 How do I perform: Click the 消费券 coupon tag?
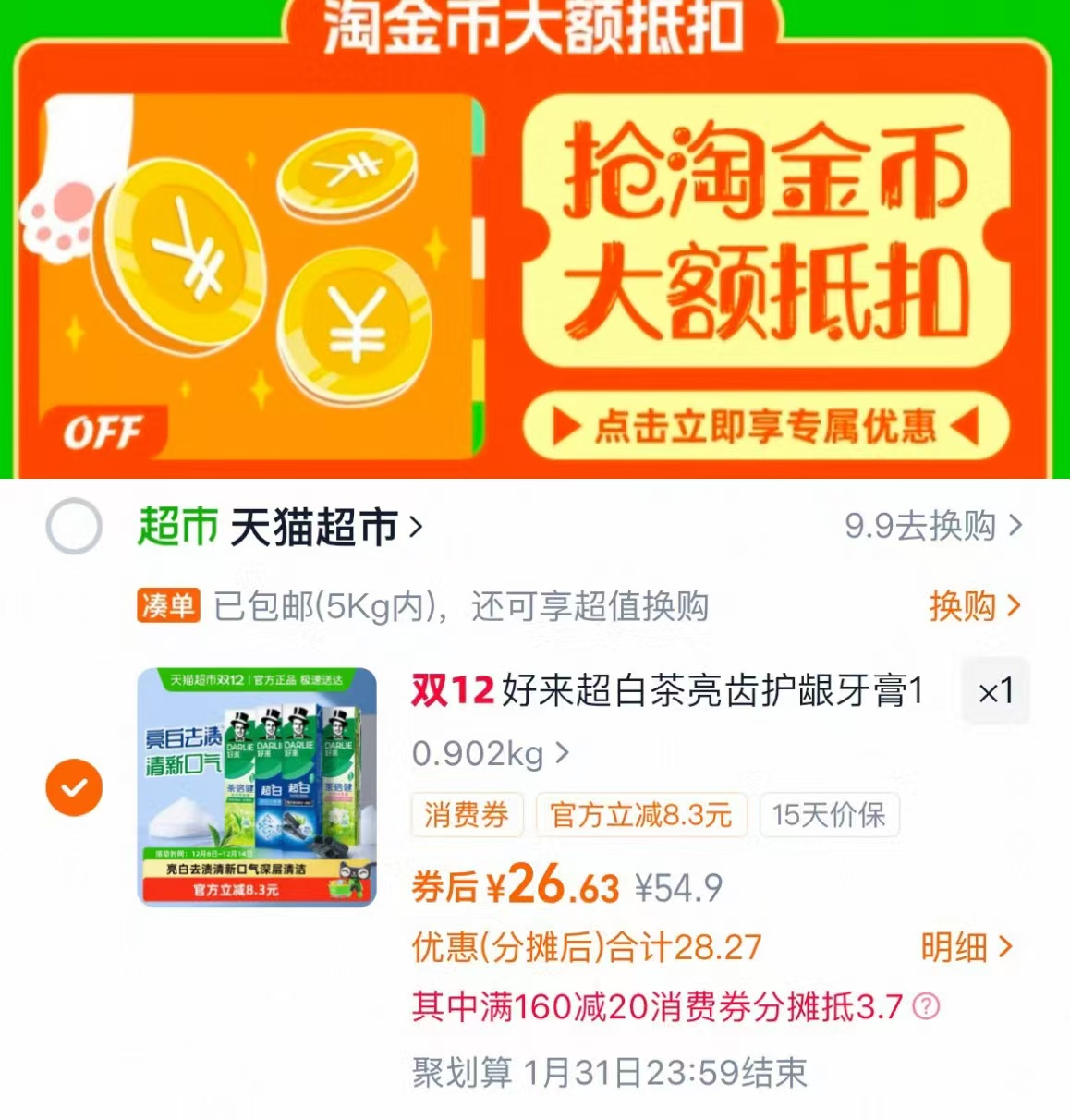pyautogui.click(x=467, y=815)
